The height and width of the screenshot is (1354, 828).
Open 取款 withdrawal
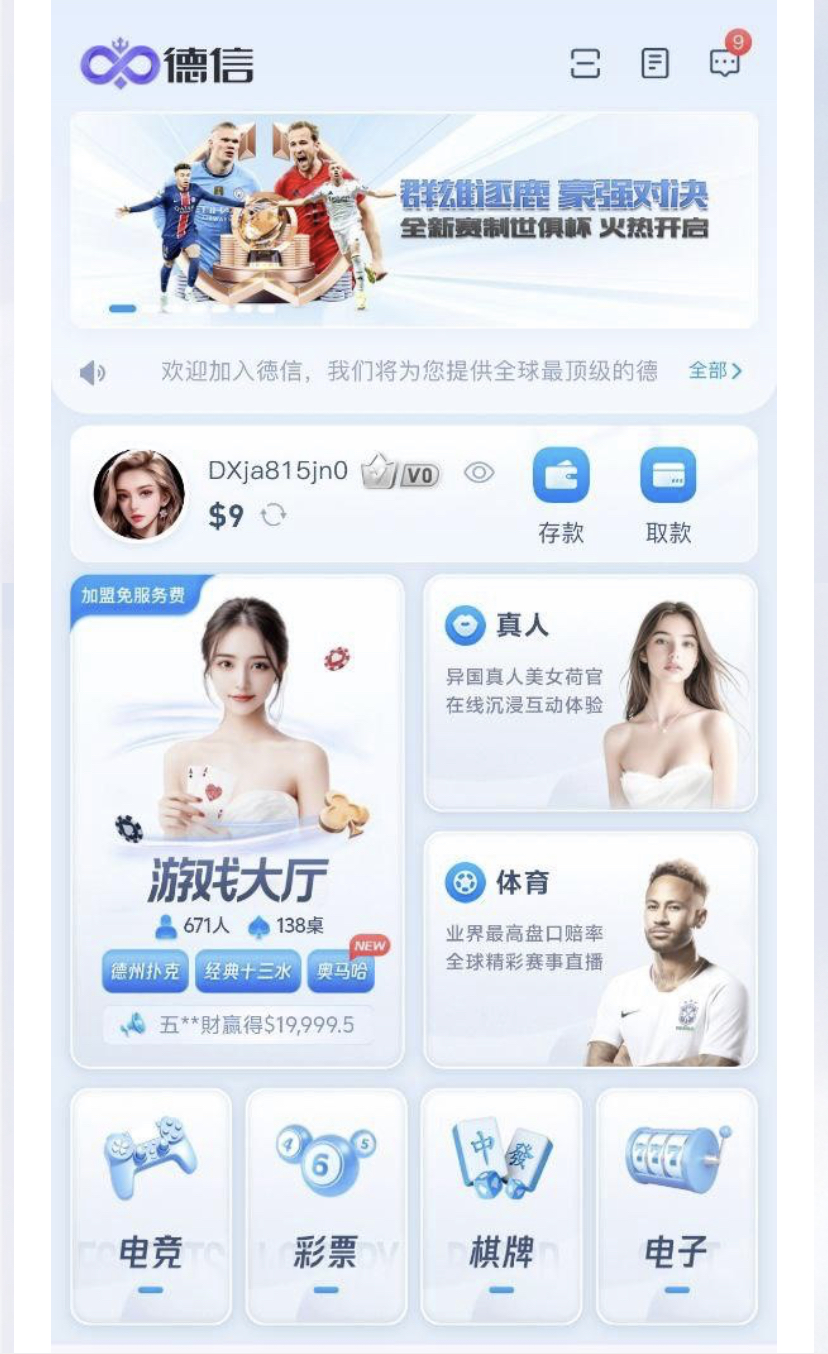pos(668,496)
